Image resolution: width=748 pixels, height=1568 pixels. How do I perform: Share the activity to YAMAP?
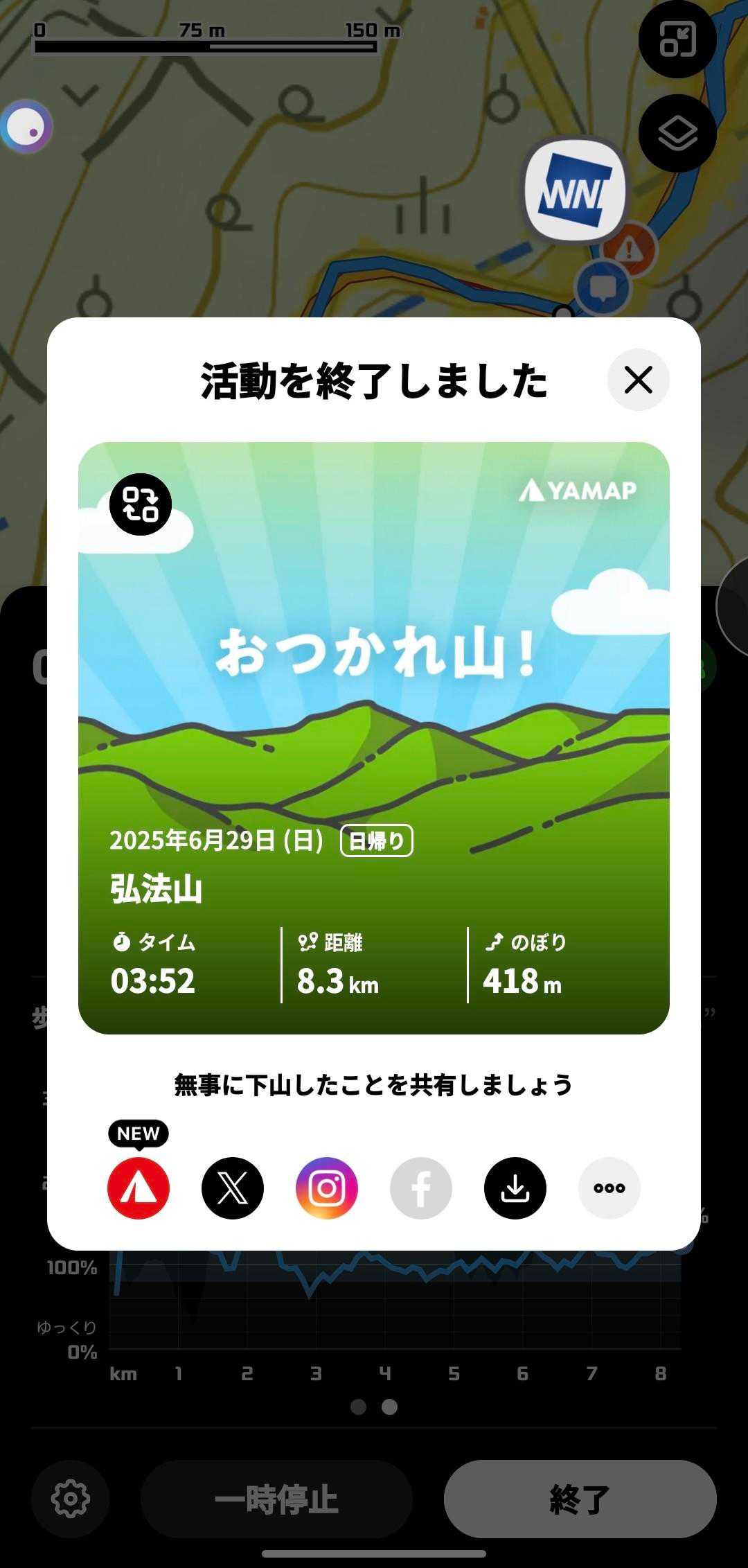[x=139, y=1188]
